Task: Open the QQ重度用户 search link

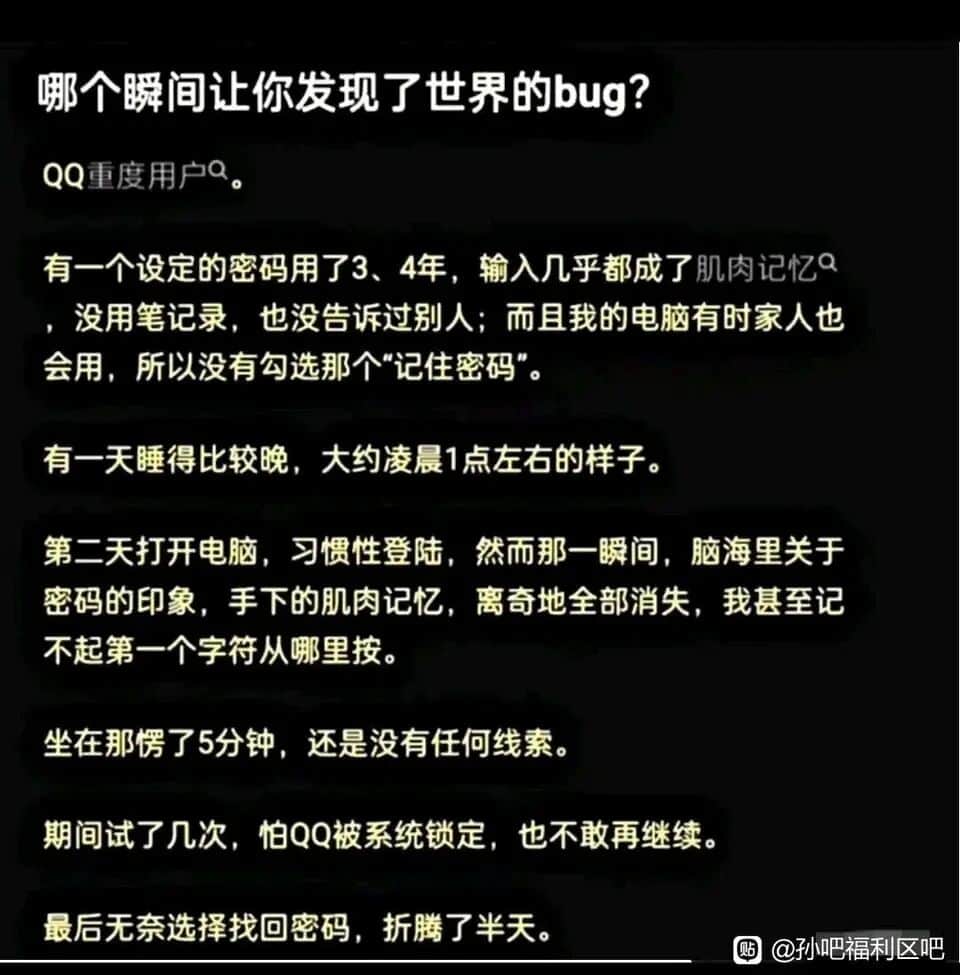Action: click(x=134, y=175)
